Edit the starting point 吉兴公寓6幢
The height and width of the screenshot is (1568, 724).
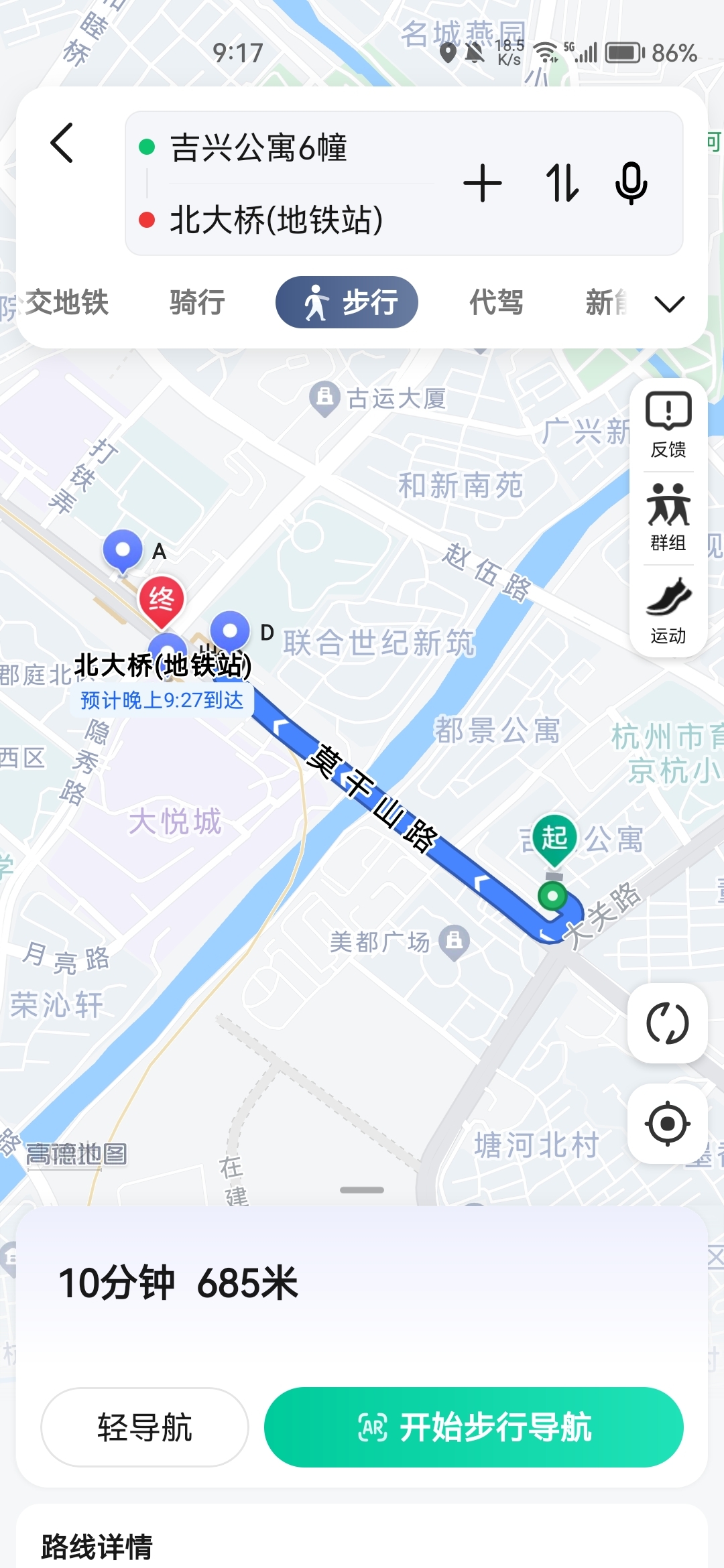pos(258,147)
